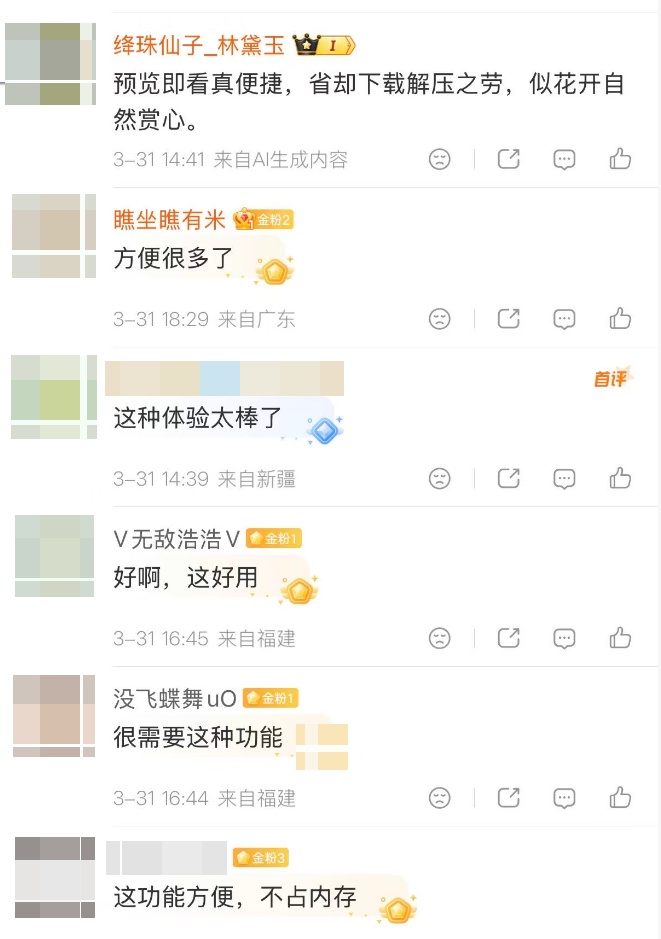Share V无敌浩浩V's comment

(x=509, y=638)
